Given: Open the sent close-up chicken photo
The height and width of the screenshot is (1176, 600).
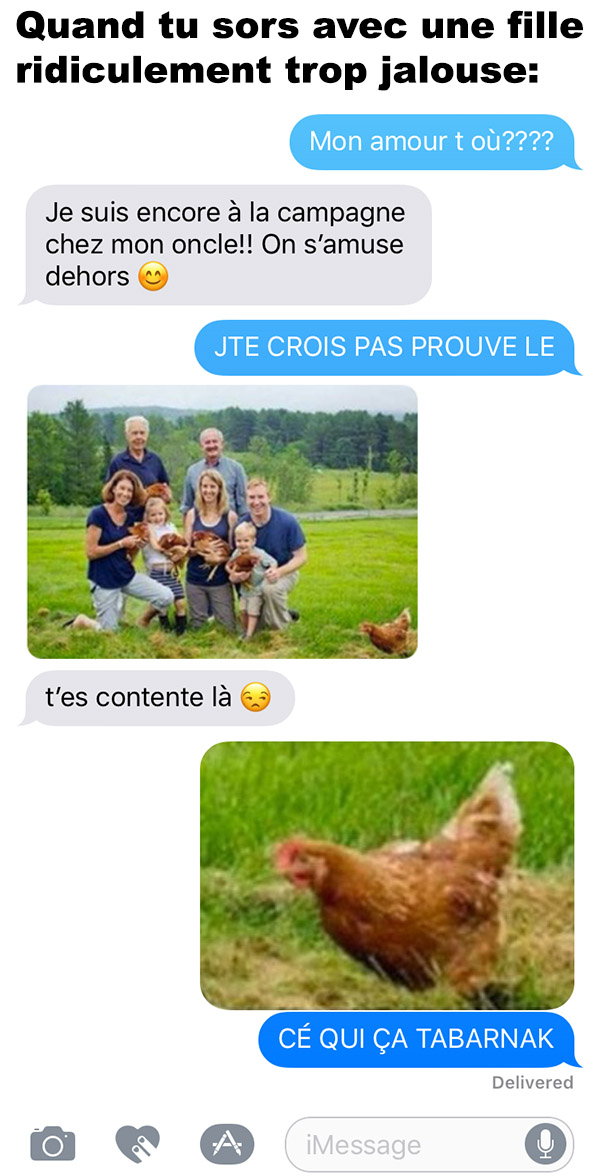Looking at the screenshot, I should [x=387, y=875].
